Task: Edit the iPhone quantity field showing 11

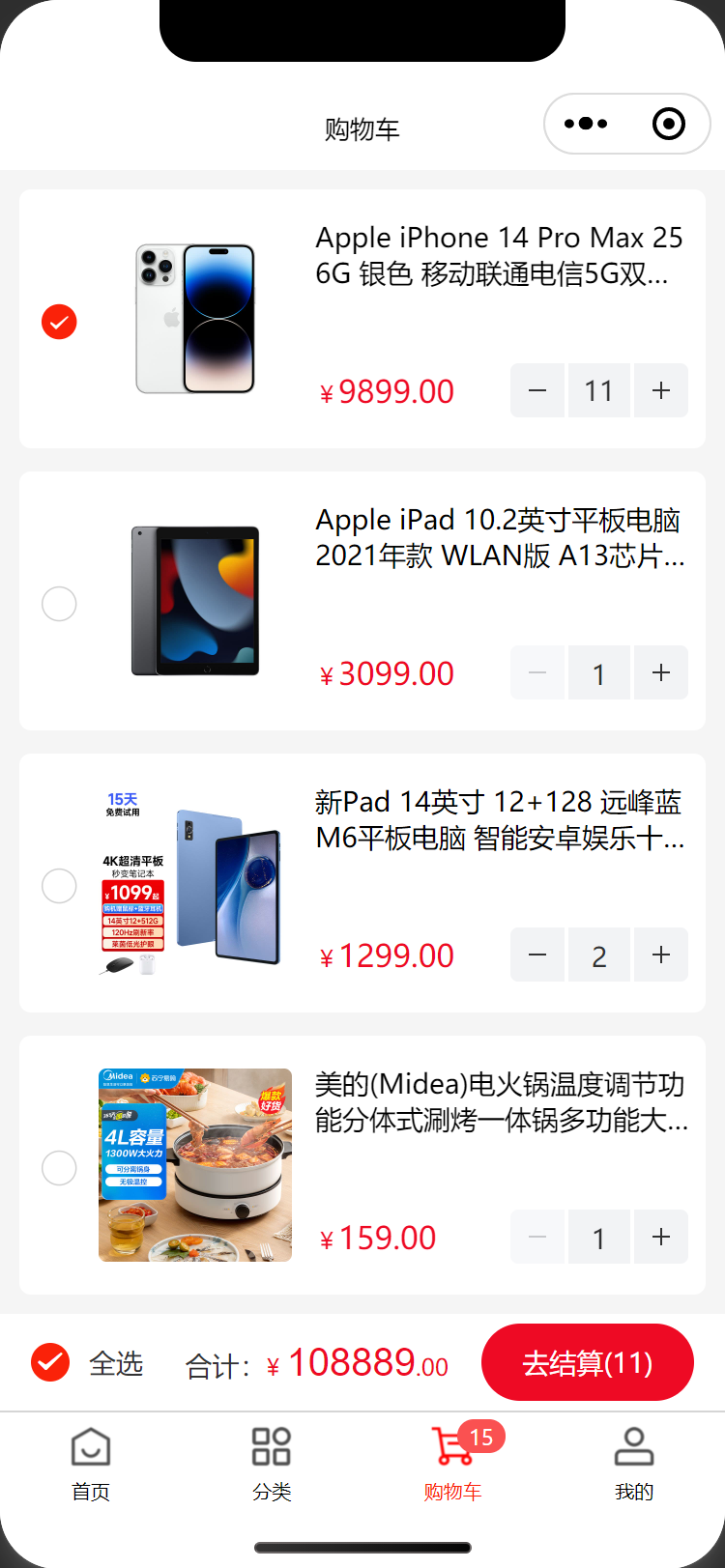Action: click(x=599, y=390)
